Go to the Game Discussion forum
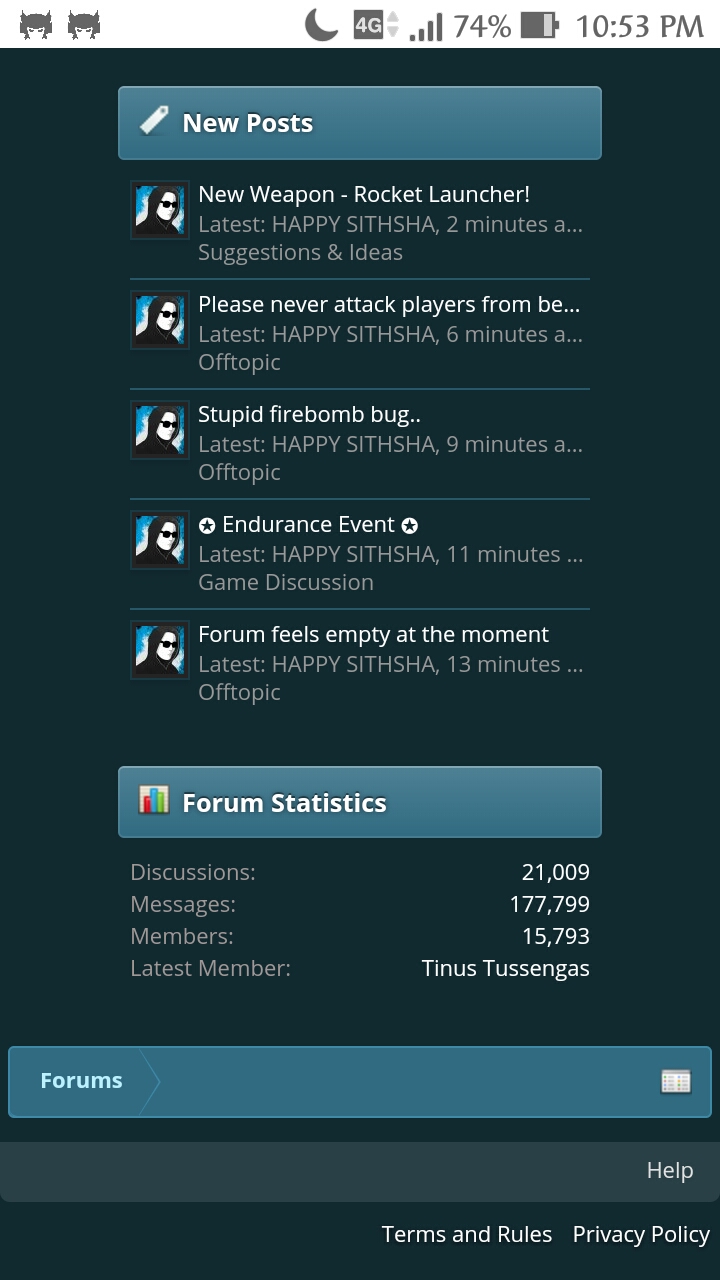This screenshot has height=1280, width=720. click(285, 582)
